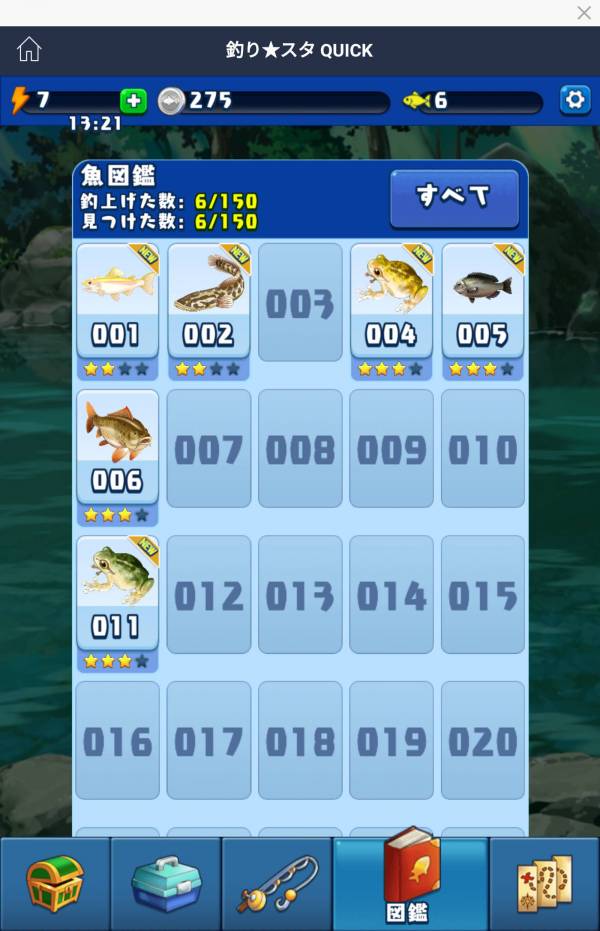Tap the すべて filter button

coord(454,196)
